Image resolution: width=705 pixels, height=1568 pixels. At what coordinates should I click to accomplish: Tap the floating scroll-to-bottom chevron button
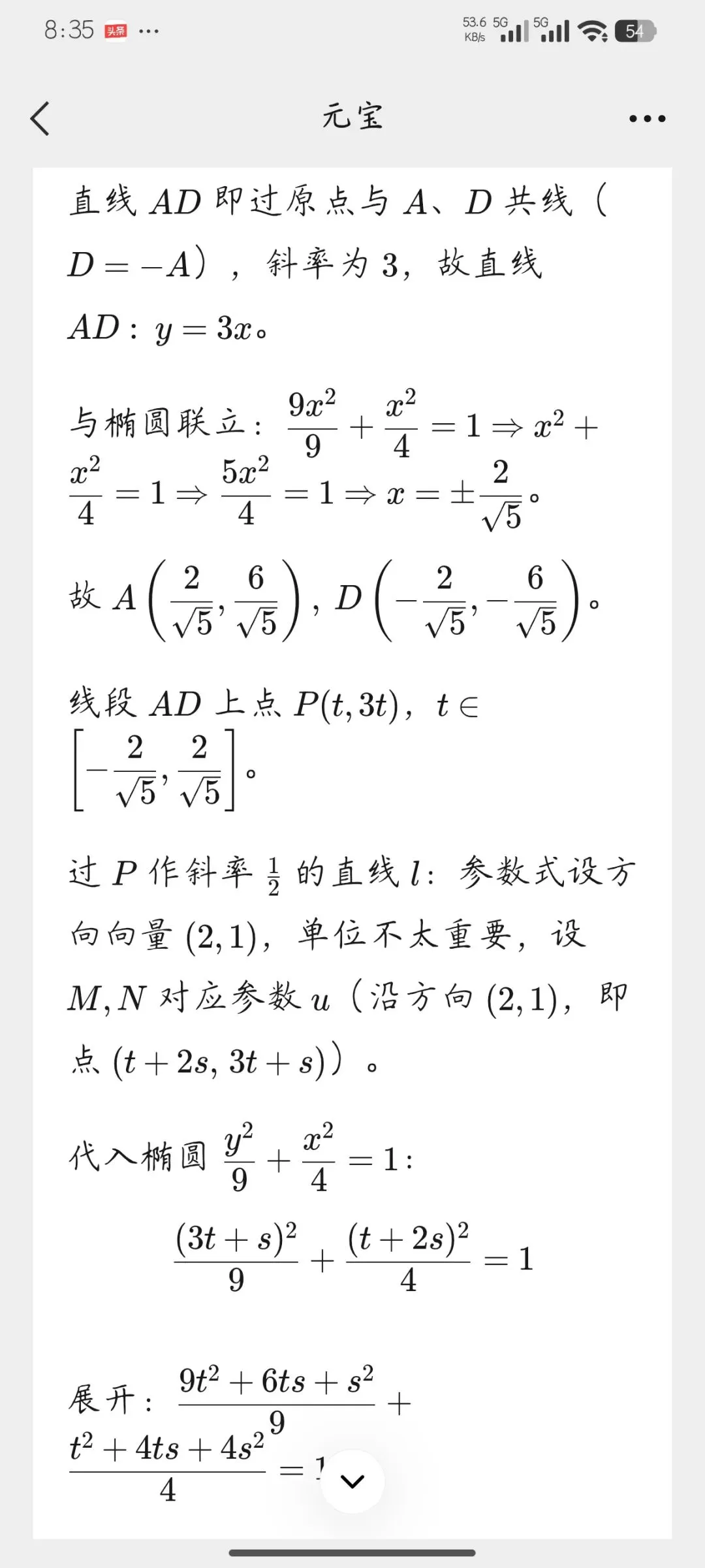(352, 1482)
